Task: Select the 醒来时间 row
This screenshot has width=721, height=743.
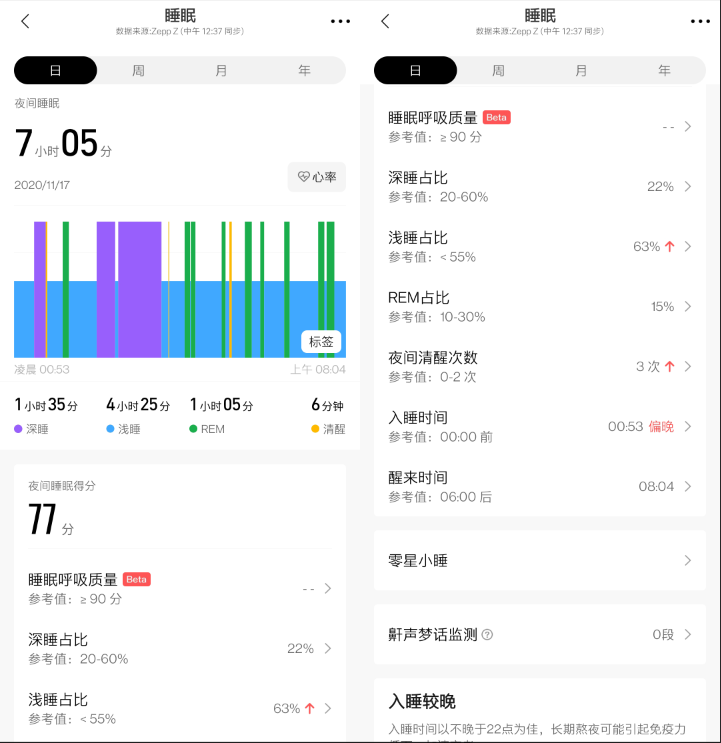Action: coord(540,486)
